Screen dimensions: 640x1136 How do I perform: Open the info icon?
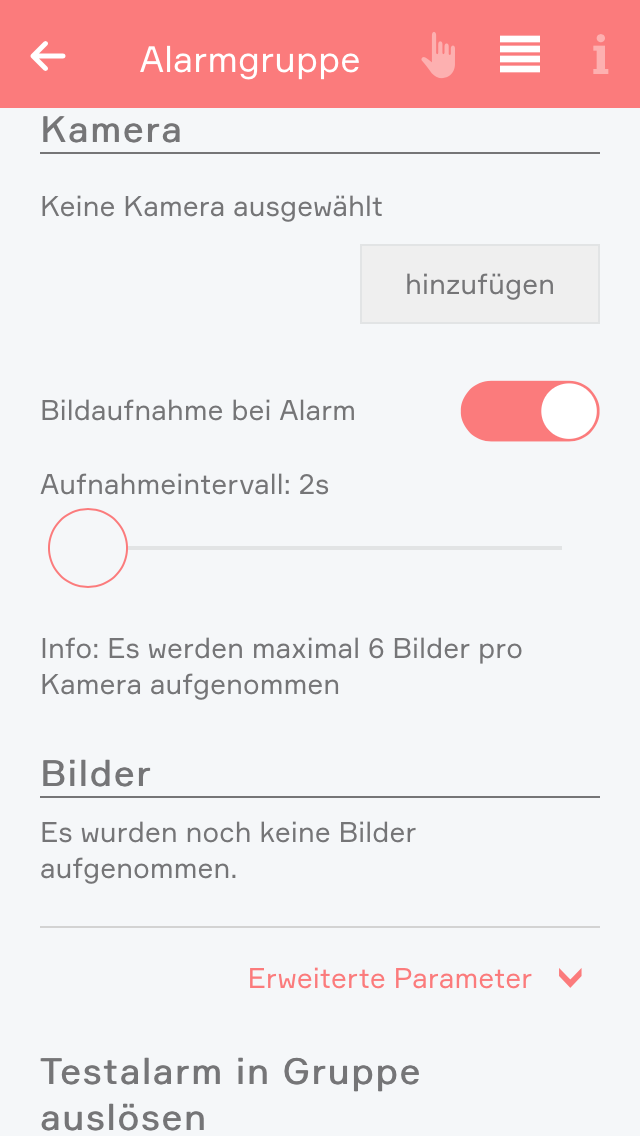click(x=600, y=55)
